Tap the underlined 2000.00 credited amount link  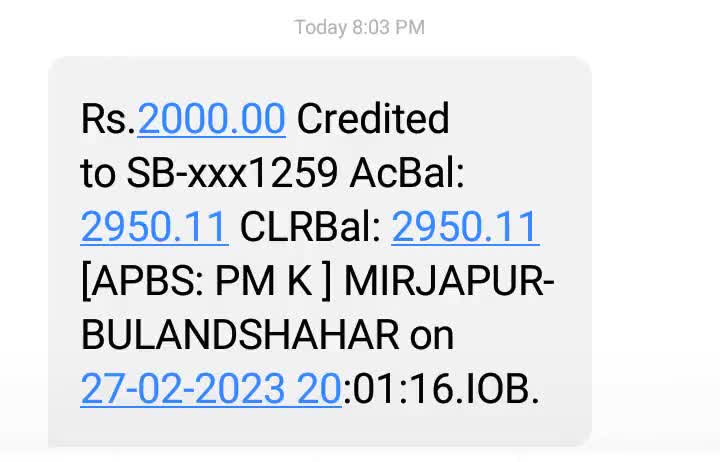tap(212, 120)
